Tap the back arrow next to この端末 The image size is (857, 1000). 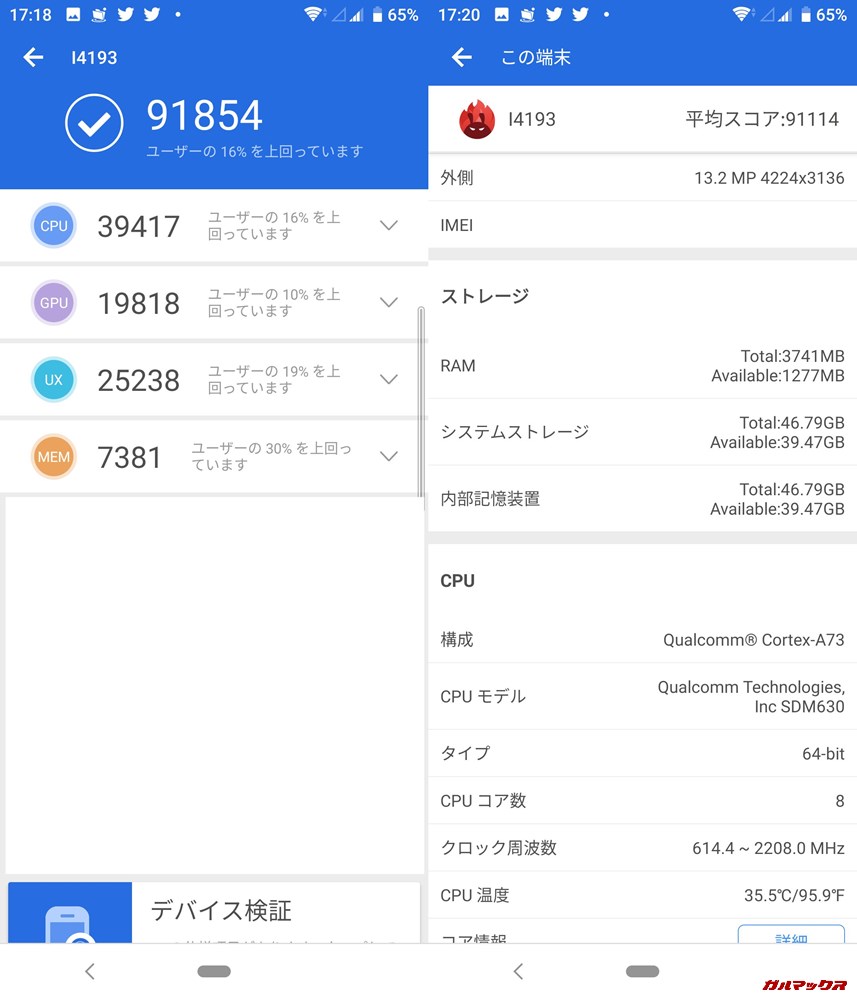pyautogui.click(x=461, y=57)
